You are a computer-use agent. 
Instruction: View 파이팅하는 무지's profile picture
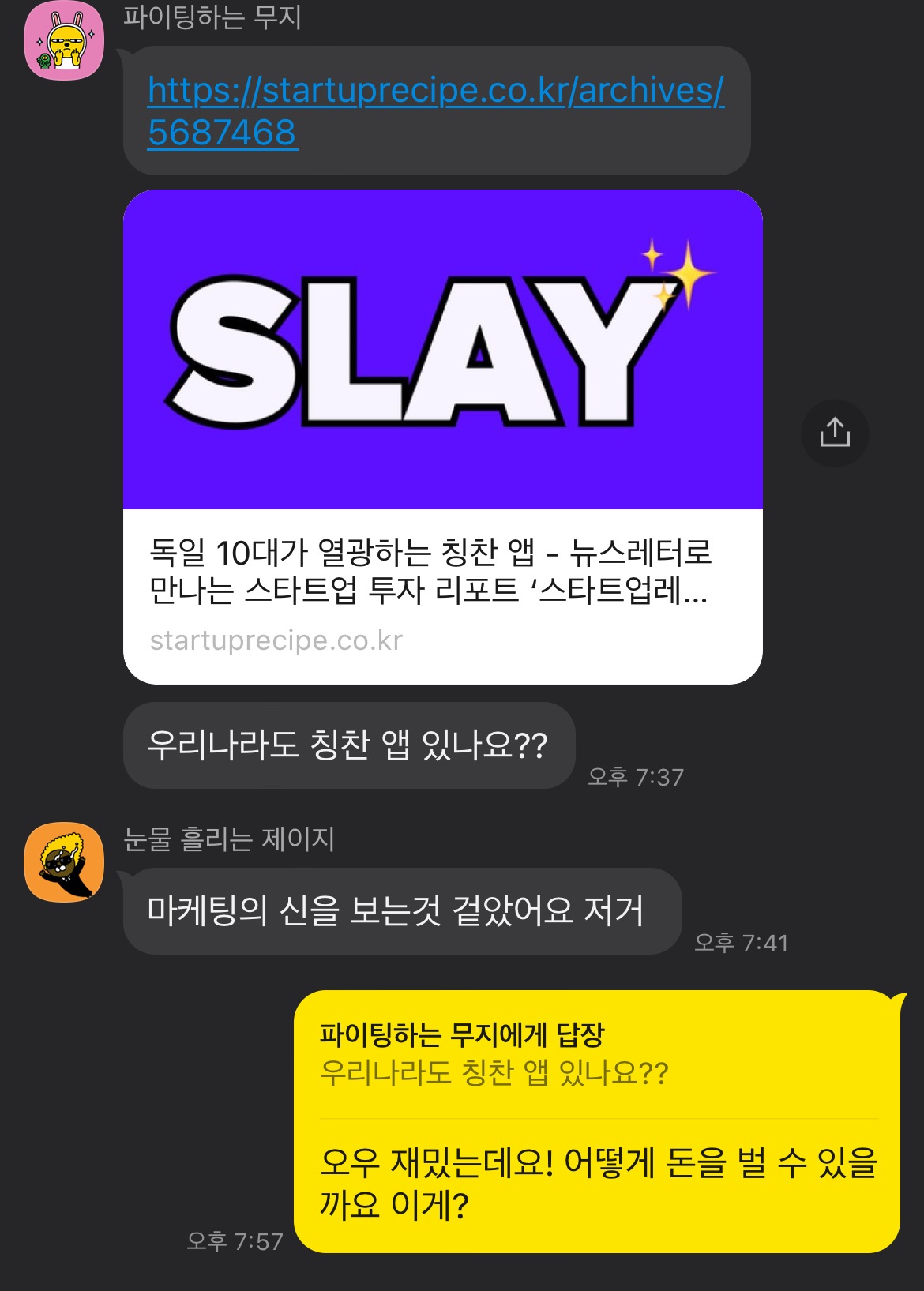[64, 41]
